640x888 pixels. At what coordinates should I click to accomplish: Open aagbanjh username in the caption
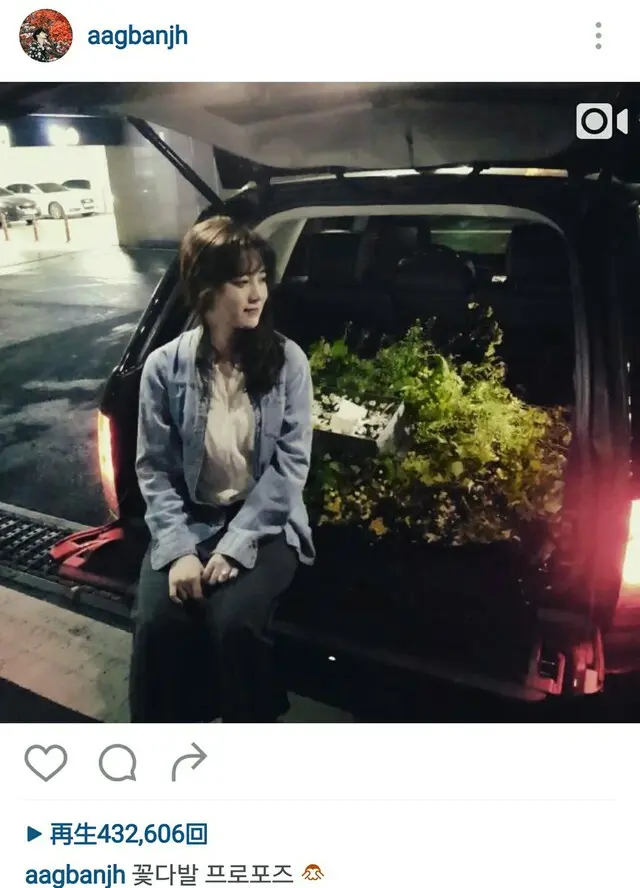coord(74,874)
